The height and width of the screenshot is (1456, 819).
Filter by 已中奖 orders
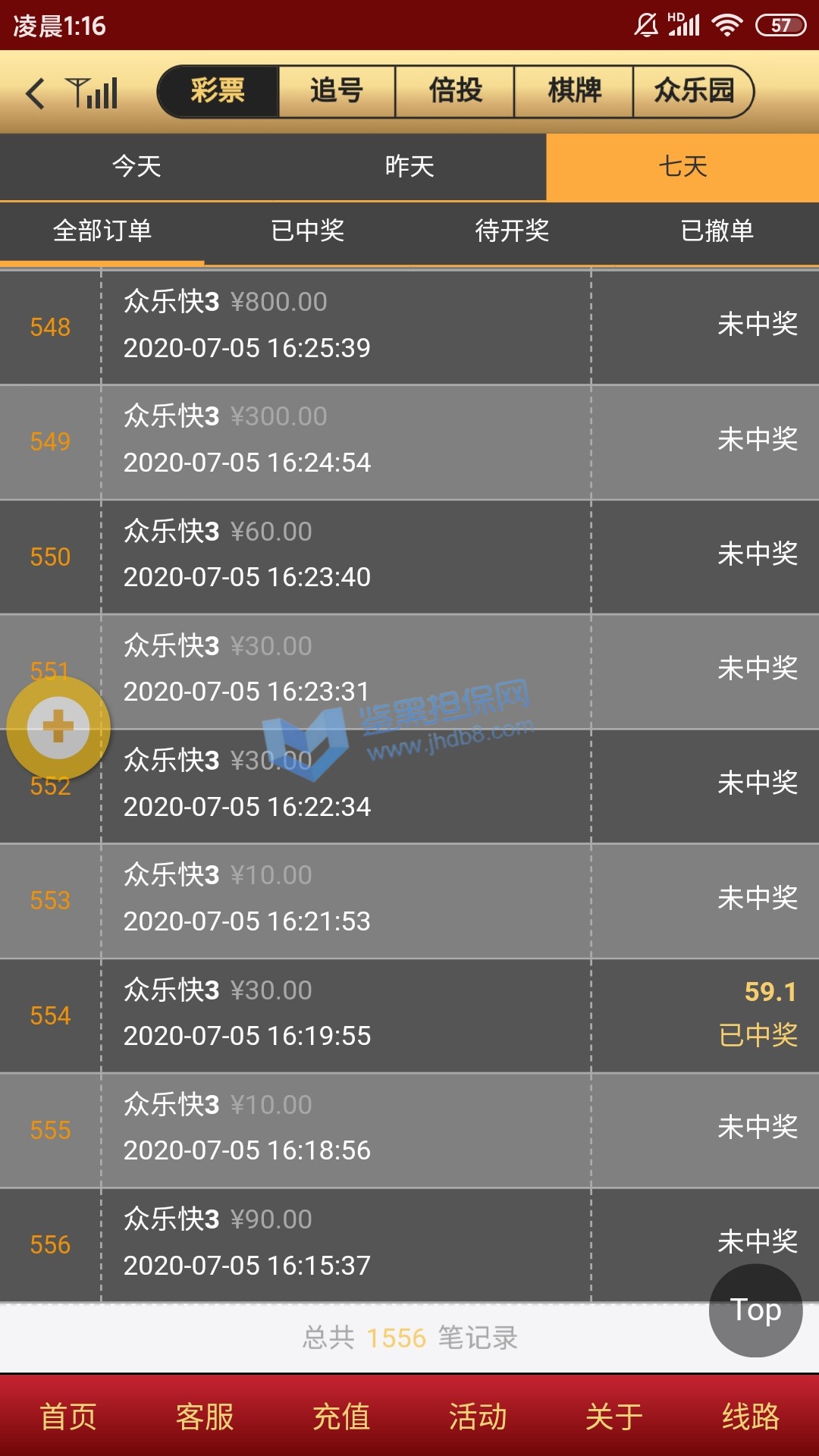[307, 231]
